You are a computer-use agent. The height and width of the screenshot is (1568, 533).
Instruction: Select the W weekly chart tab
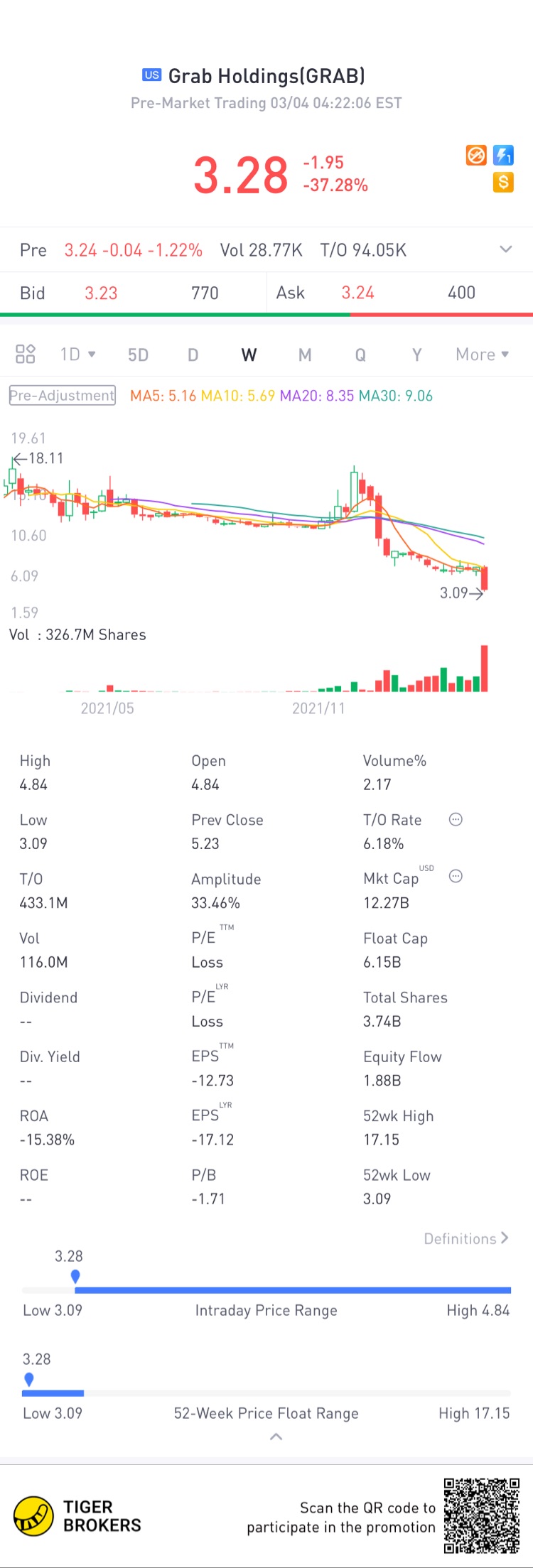(249, 355)
